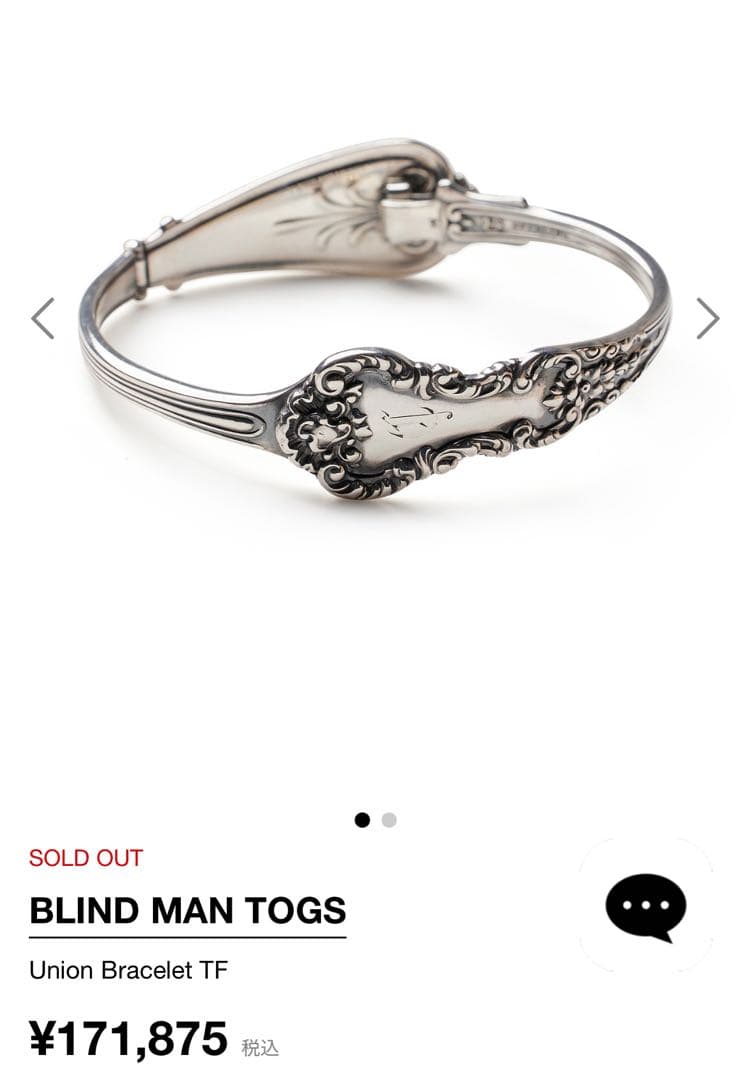Screen dimensions: 751x1080
Task: Open the BLIND MAN TOGS brand link
Action: pos(188,911)
